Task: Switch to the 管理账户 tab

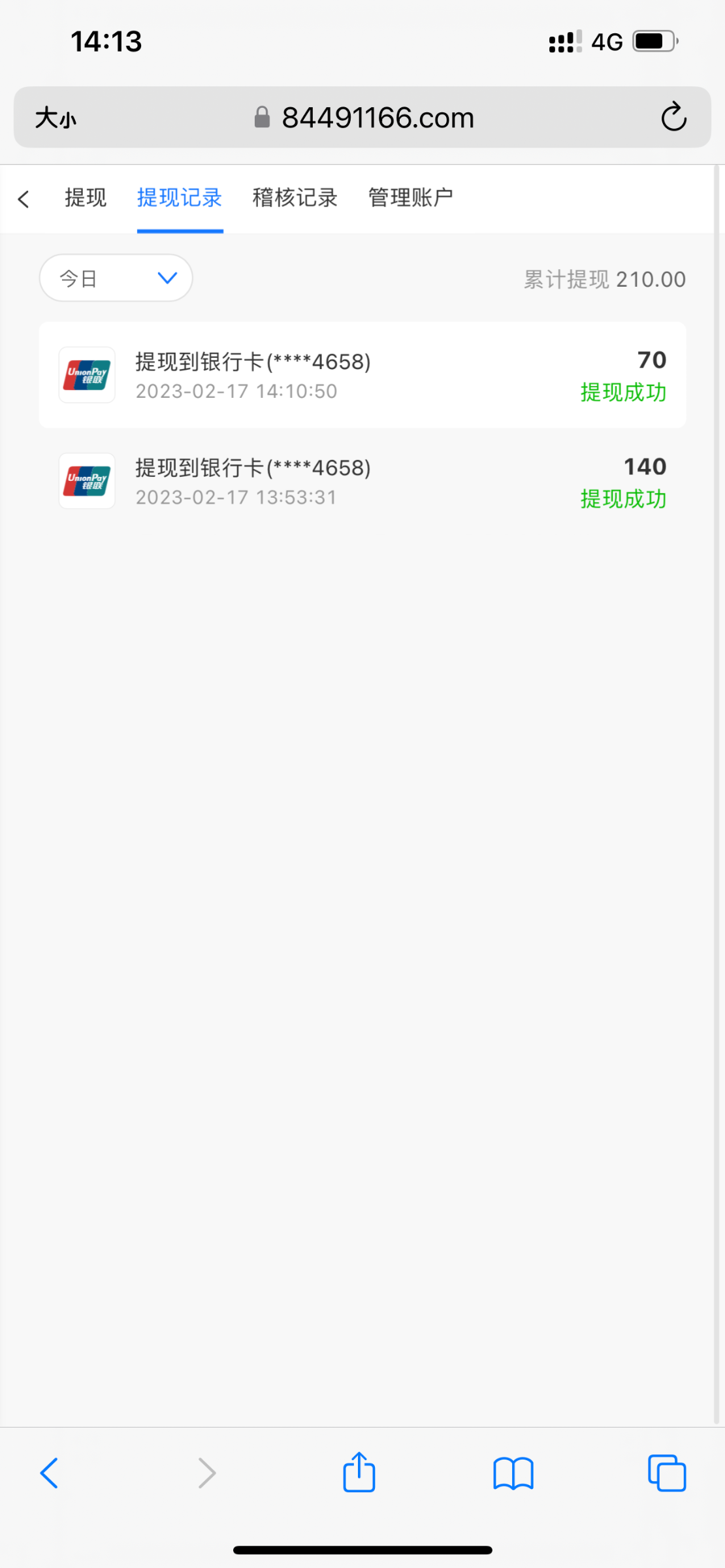Action: (x=410, y=197)
